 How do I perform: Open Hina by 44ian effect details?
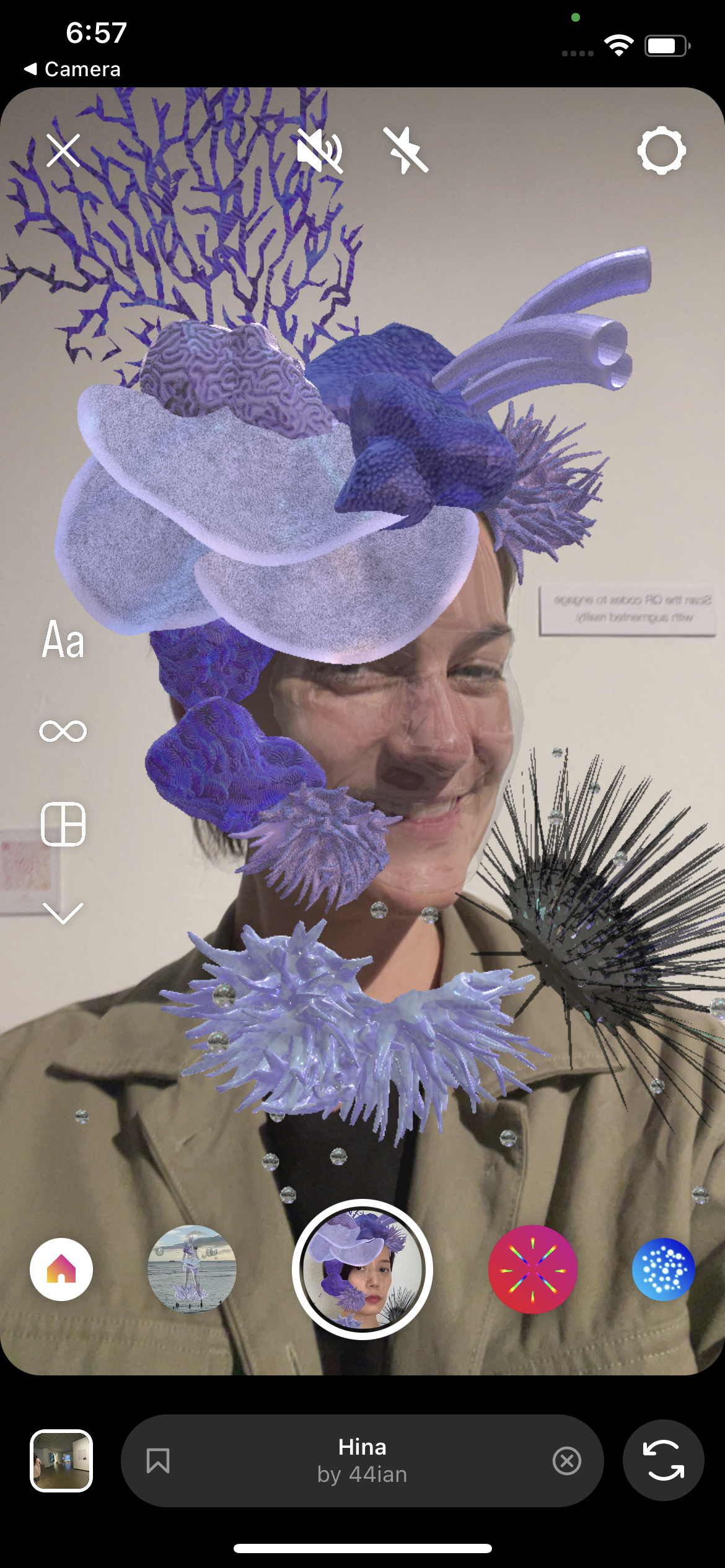pyautogui.click(x=362, y=1461)
